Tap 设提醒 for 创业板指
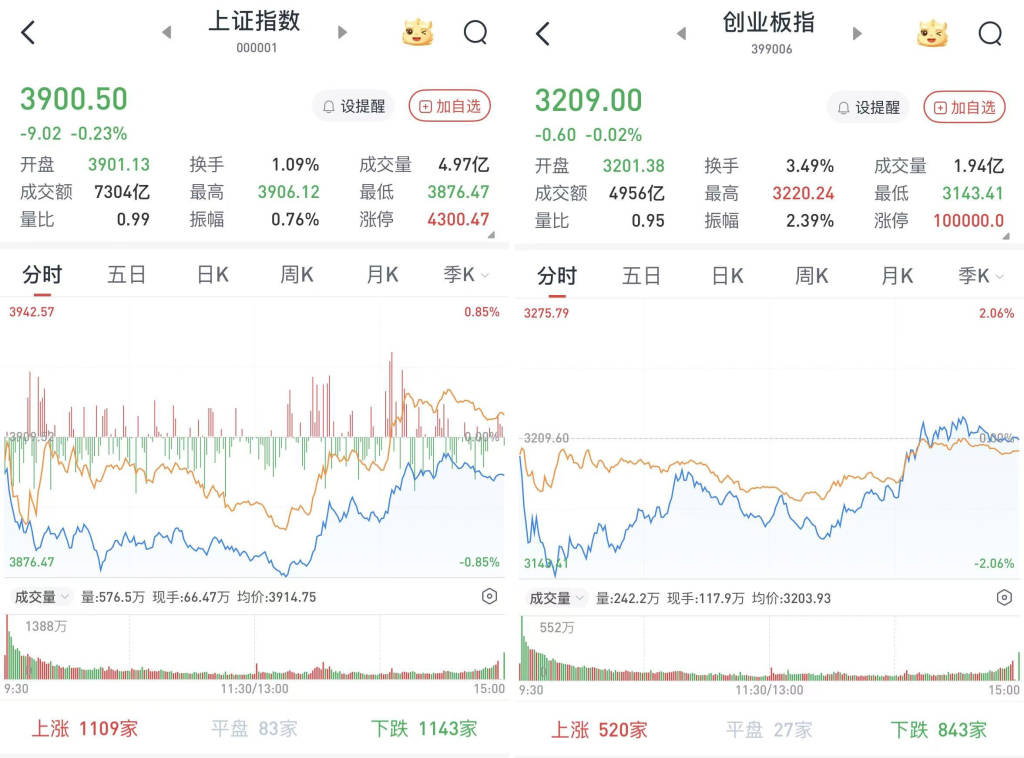The height and width of the screenshot is (758, 1024). 868,106
